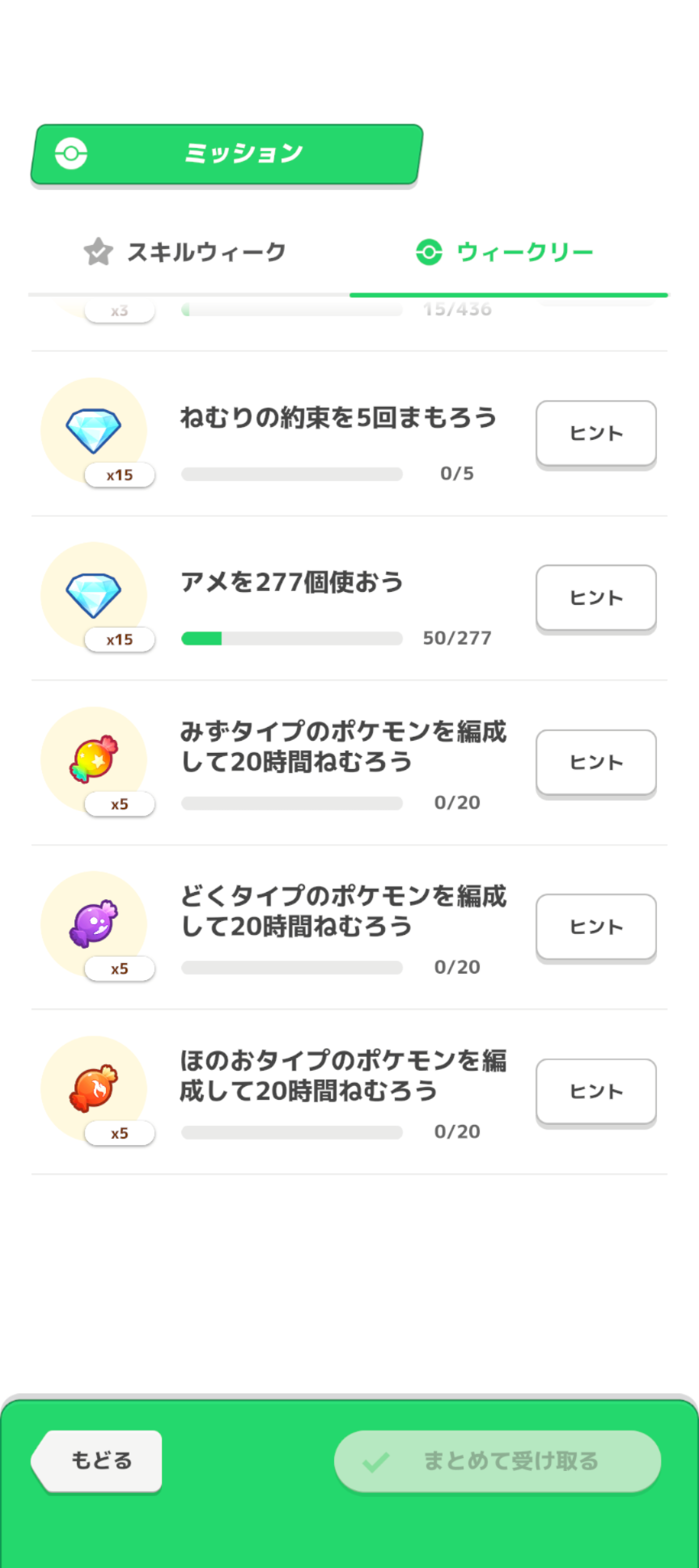699x1568 pixels.
Task: View ヒント for the みずタイプ mission
Action: (x=595, y=763)
